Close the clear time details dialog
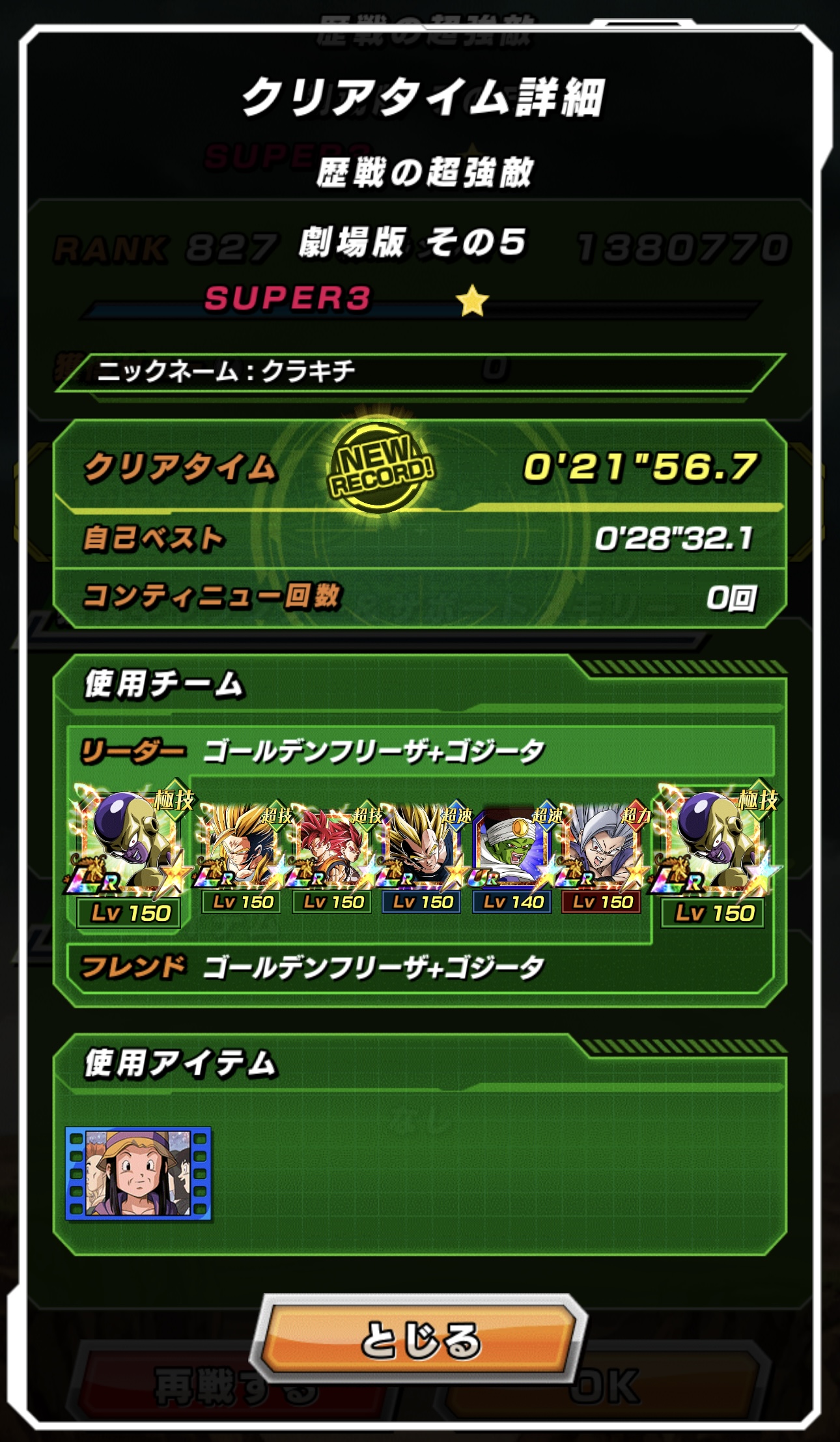The image size is (840, 1442). coord(420,1340)
